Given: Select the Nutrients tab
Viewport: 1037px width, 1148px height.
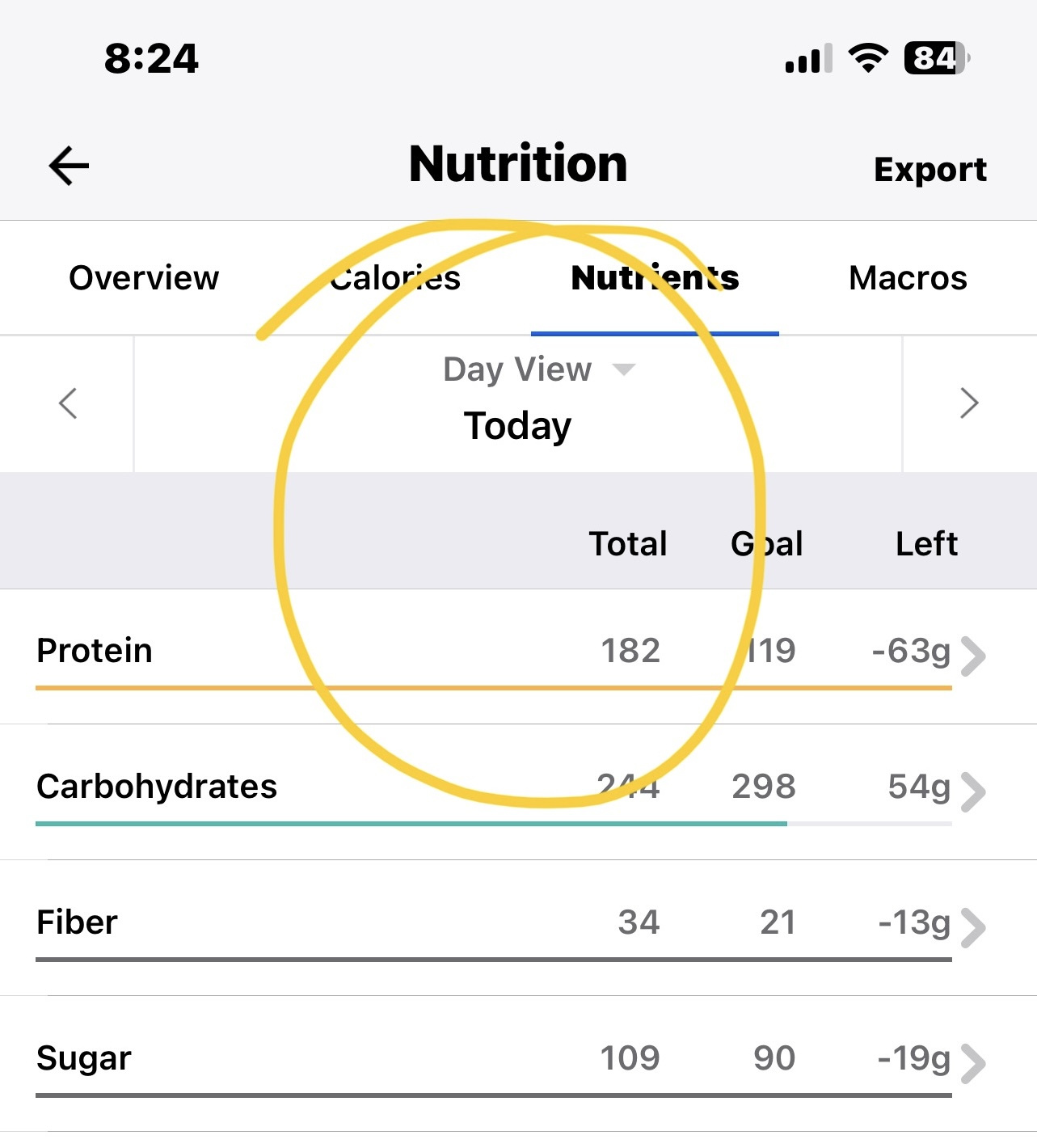Looking at the screenshot, I should [x=655, y=278].
